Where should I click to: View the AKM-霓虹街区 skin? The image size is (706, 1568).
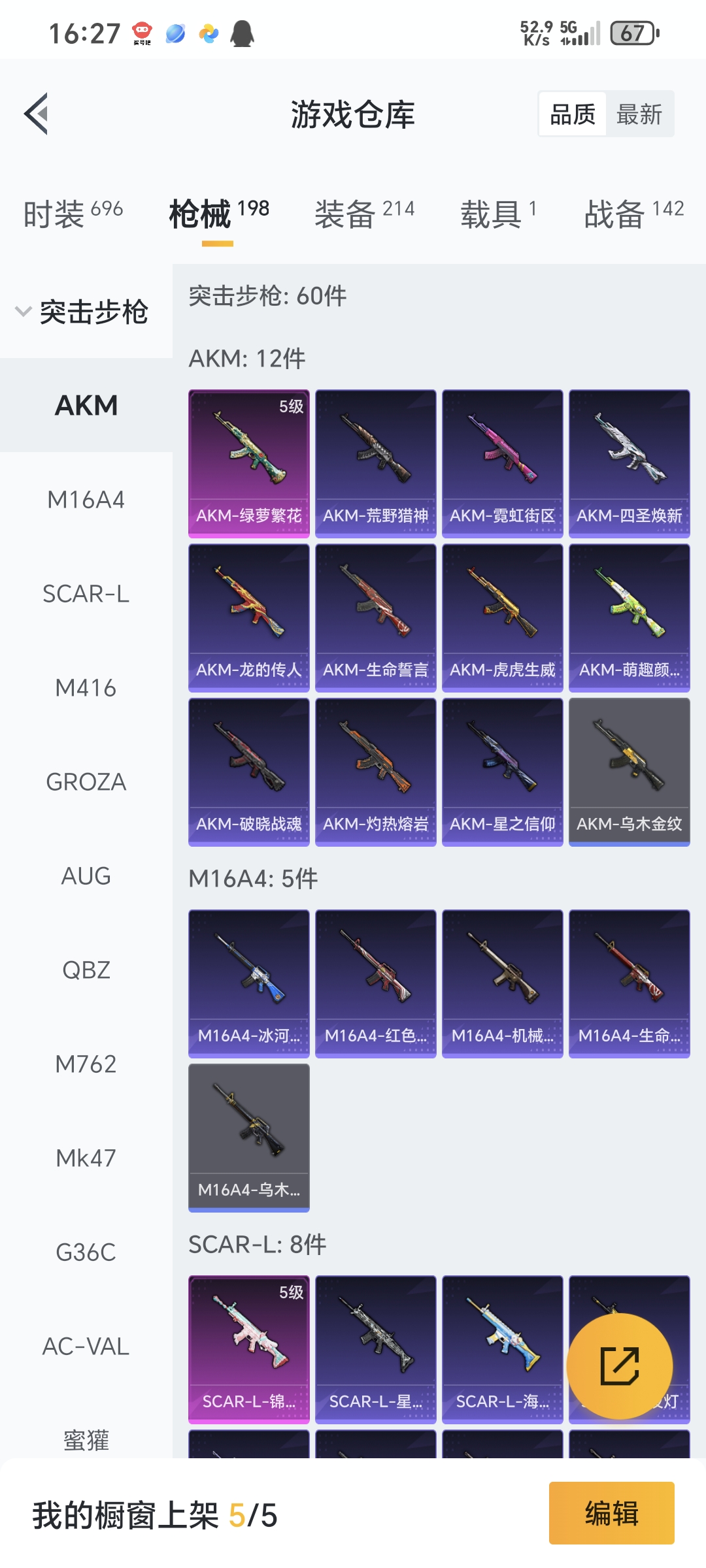503,464
